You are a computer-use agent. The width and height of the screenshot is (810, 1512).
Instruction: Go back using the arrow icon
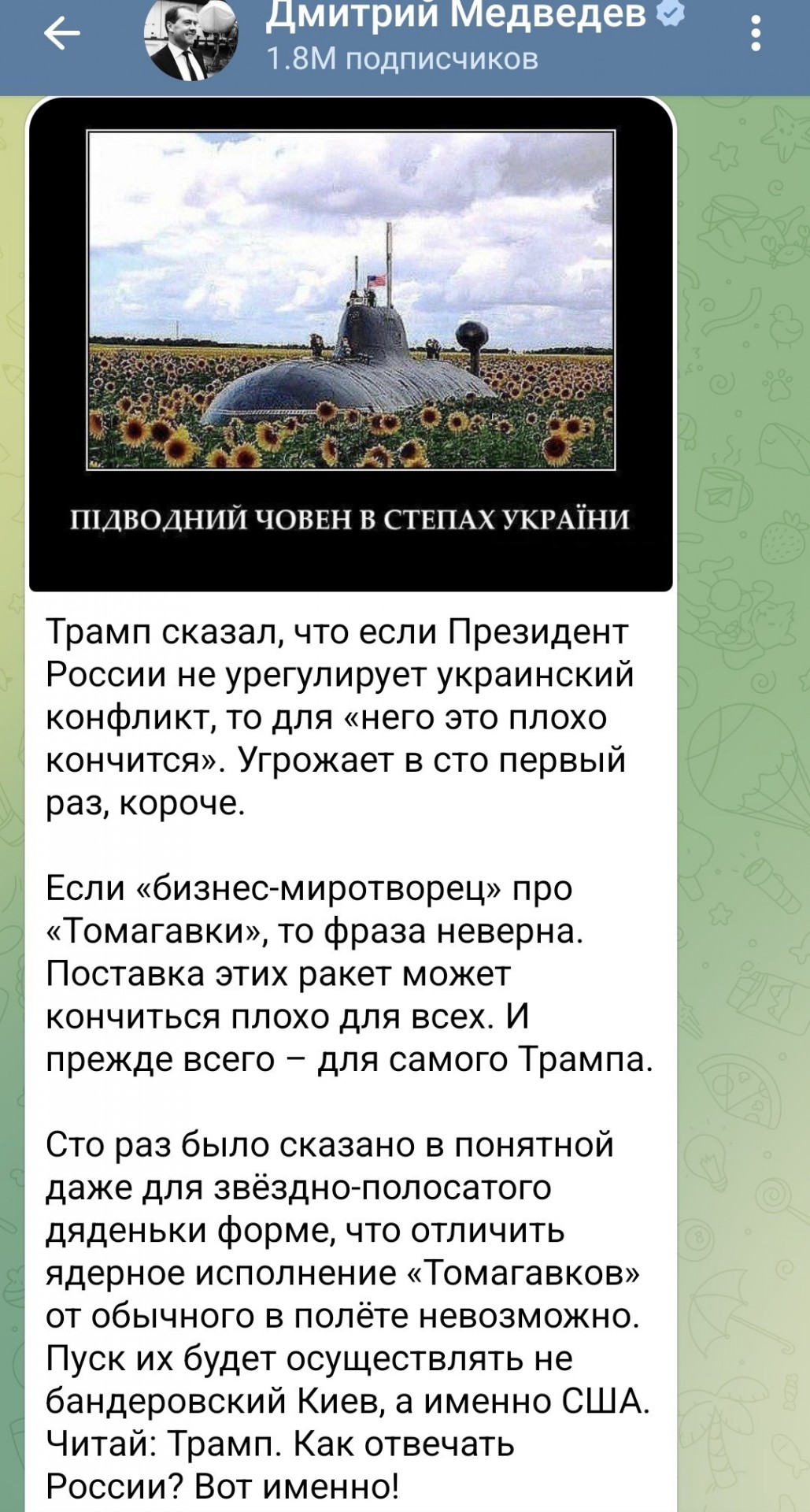62,33
